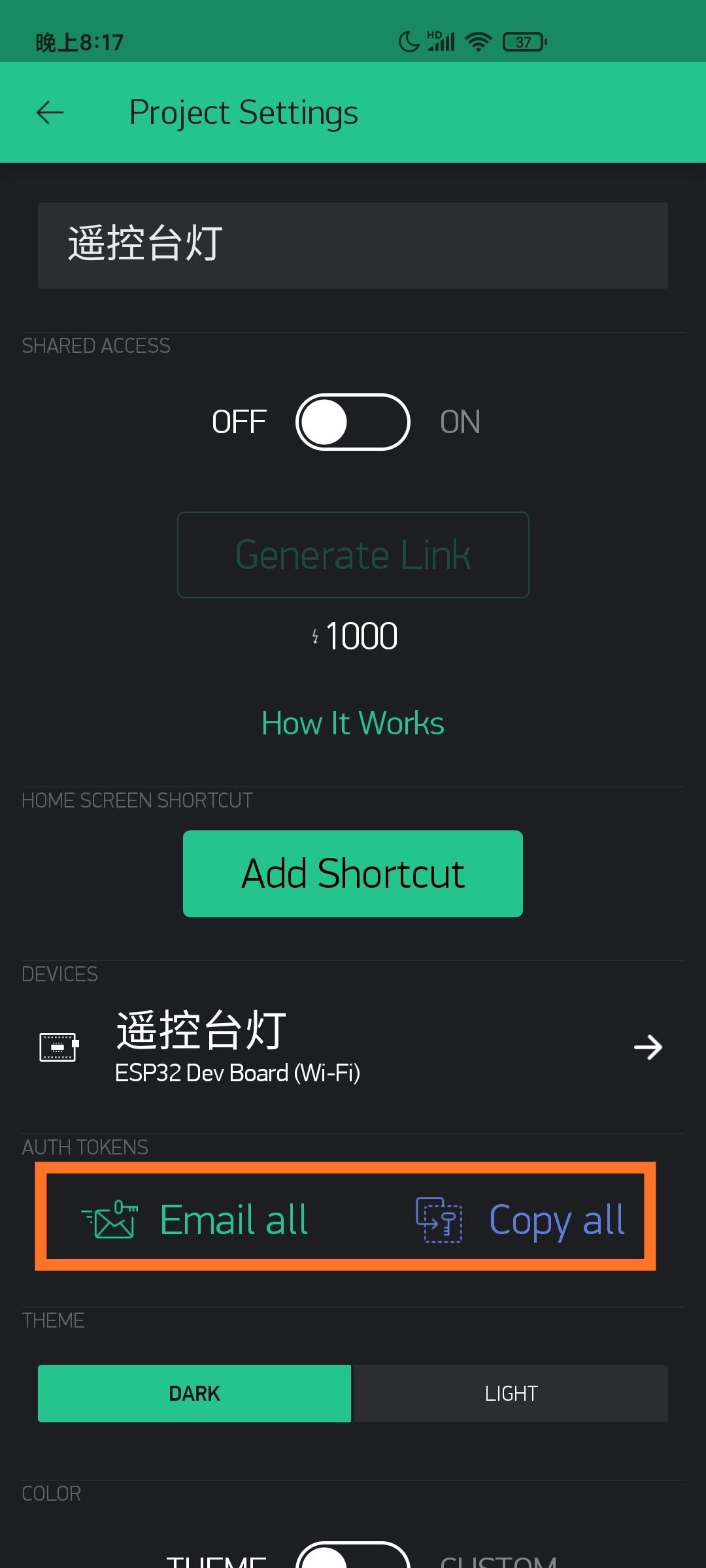Open the ESP32 Dev Board device row
The width and height of the screenshot is (706, 1568).
353,1047
